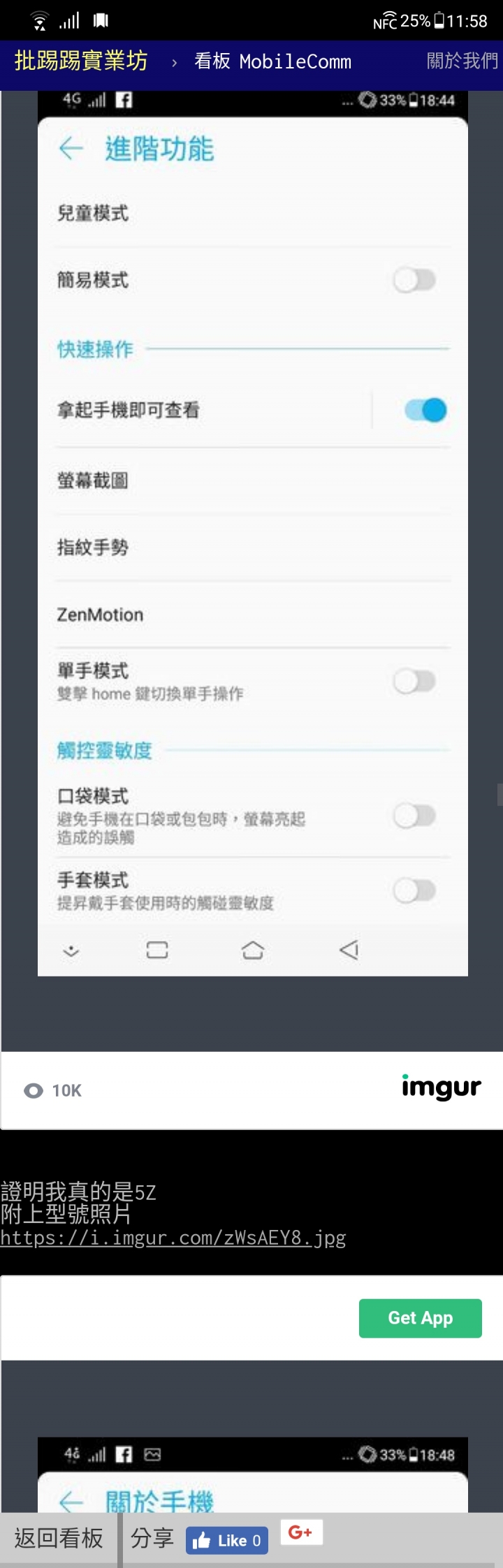Open the 關於我們 page

point(462,61)
